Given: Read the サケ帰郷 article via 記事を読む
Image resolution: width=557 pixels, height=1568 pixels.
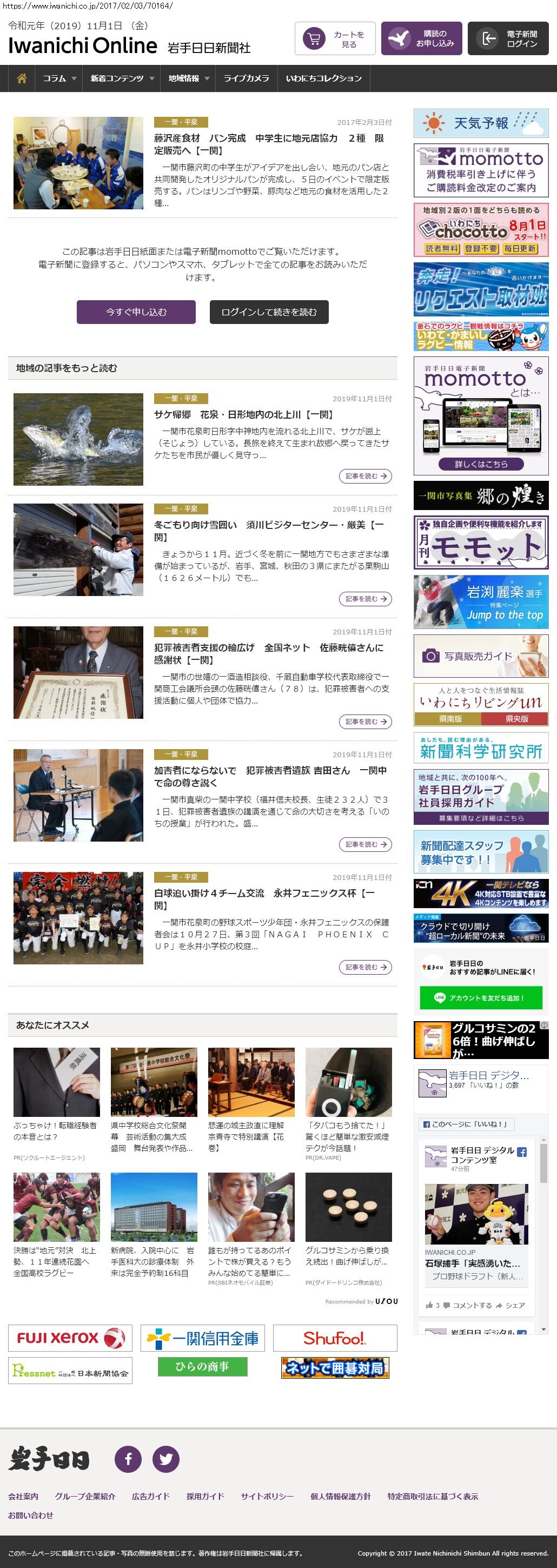Looking at the screenshot, I should [x=364, y=476].
